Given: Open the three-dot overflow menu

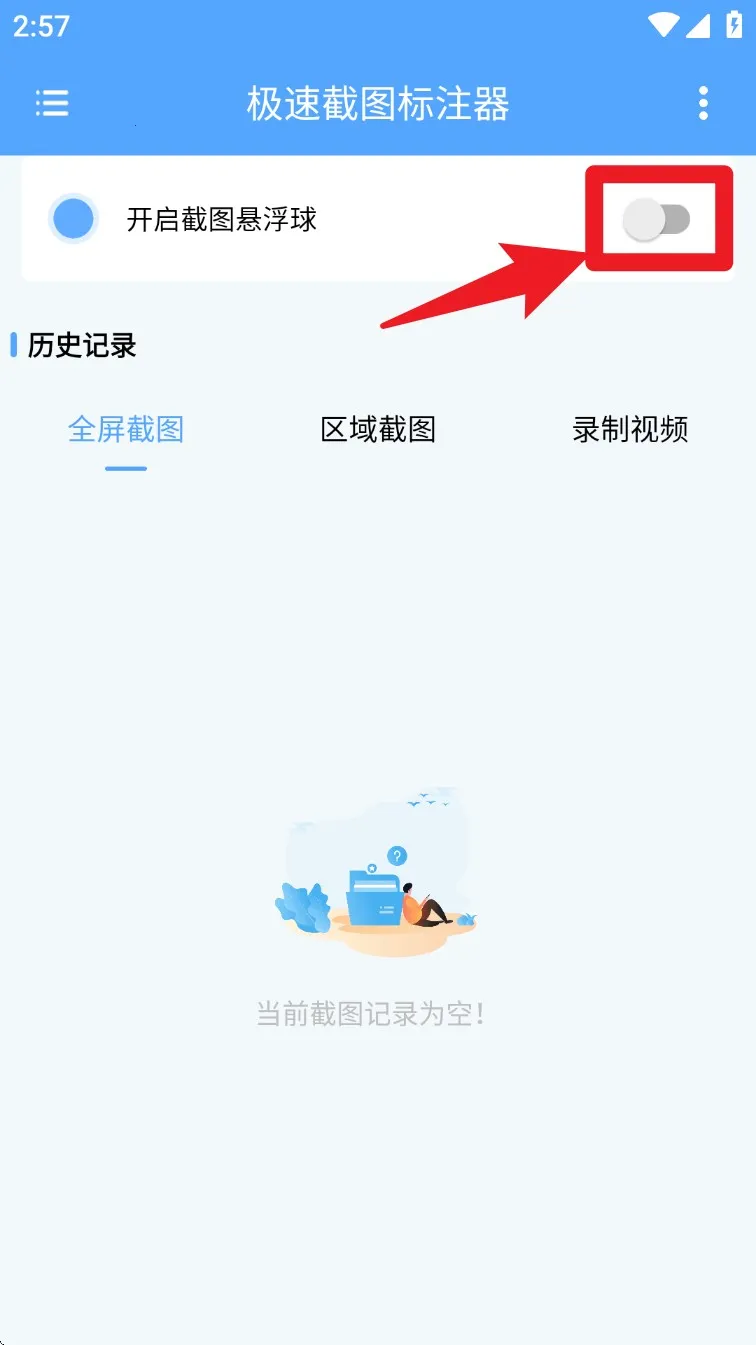Looking at the screenshot, I should pos(703,104).
